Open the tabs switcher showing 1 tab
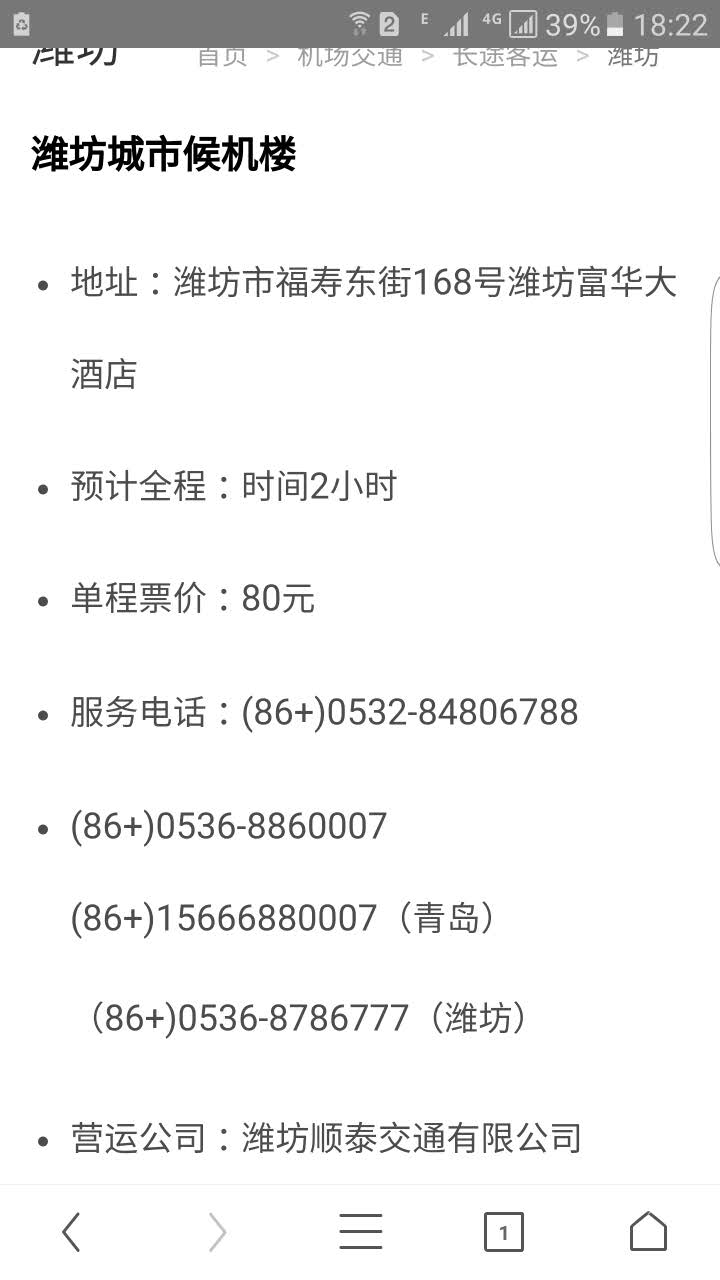 click(504, 1232)
